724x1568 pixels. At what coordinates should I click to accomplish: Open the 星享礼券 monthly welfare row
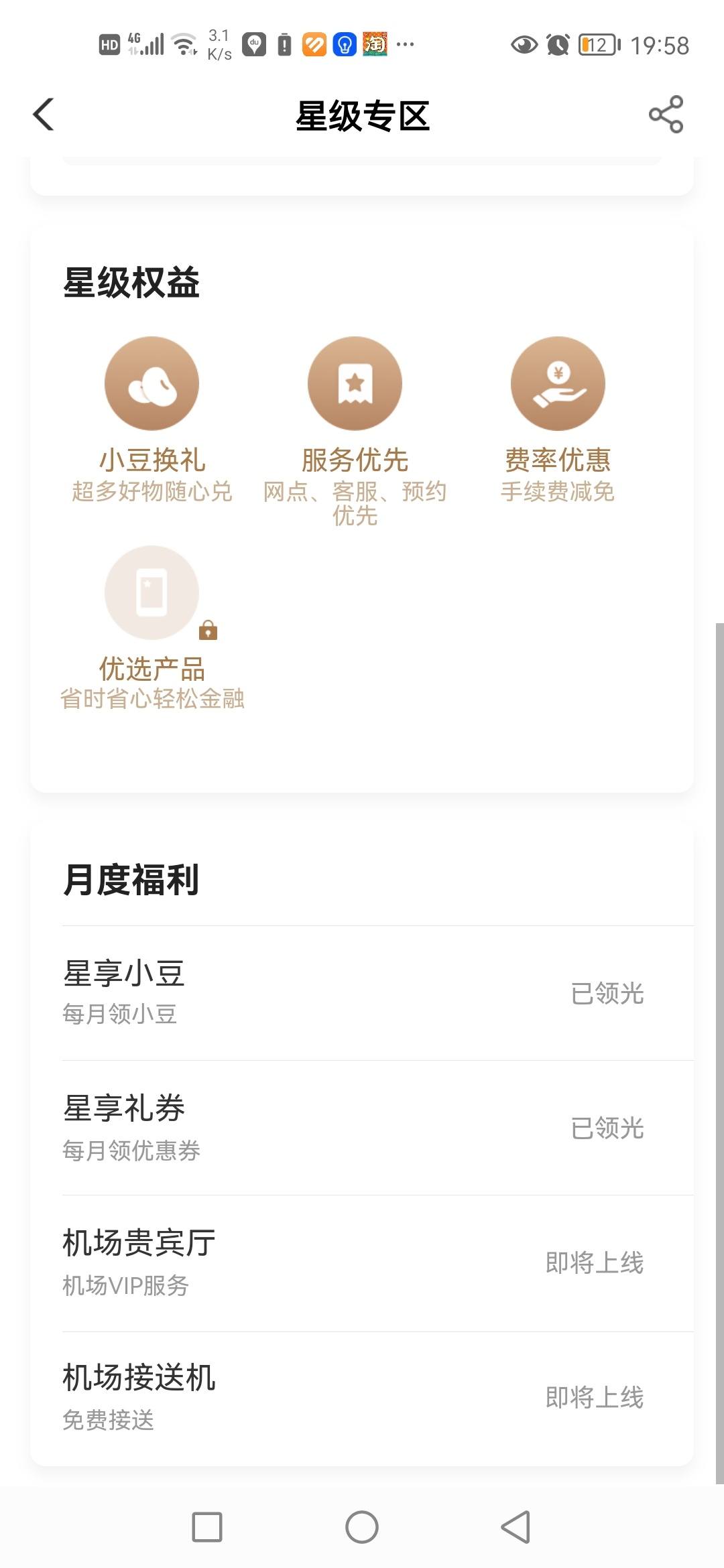click(x=378, y=1128)
